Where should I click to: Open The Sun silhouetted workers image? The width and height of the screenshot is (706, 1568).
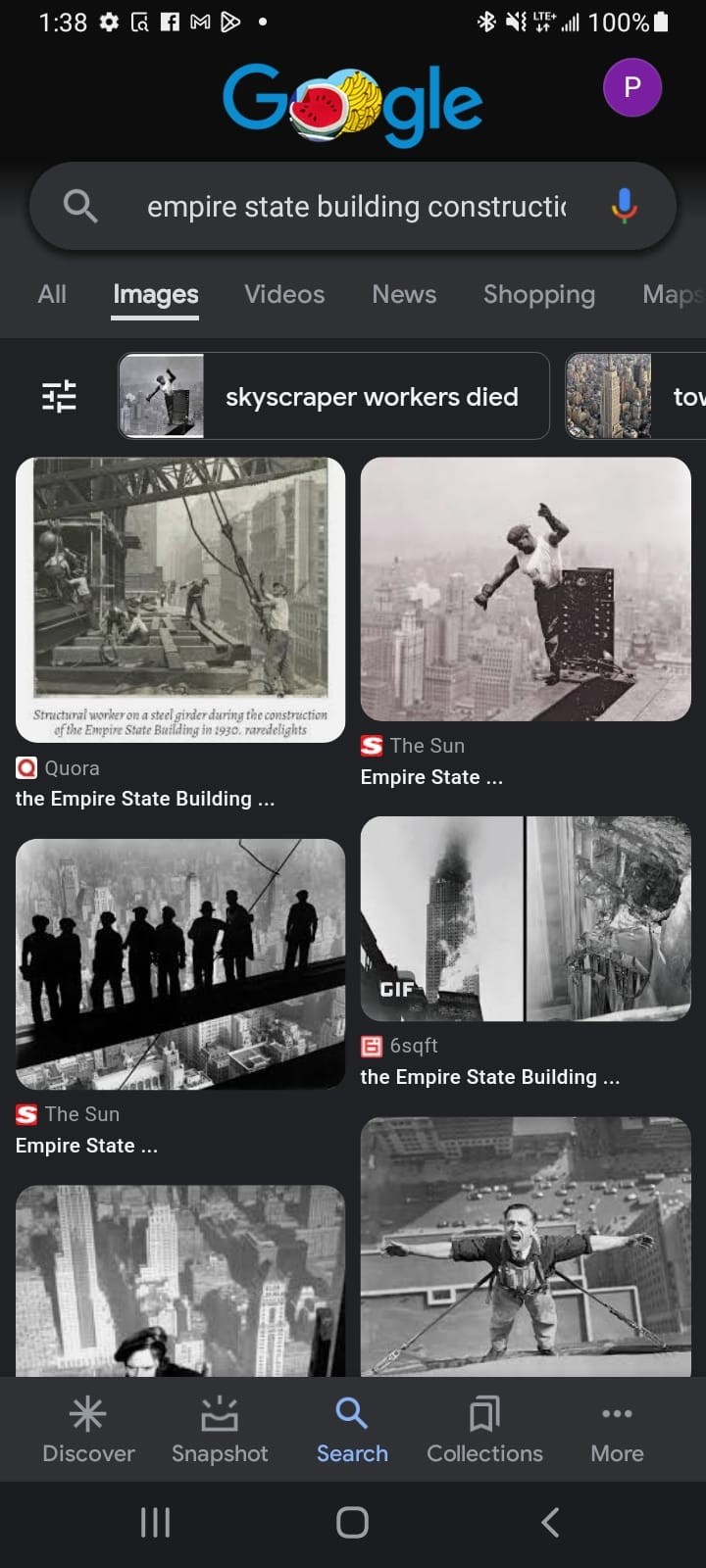click(x=180, y=963)
